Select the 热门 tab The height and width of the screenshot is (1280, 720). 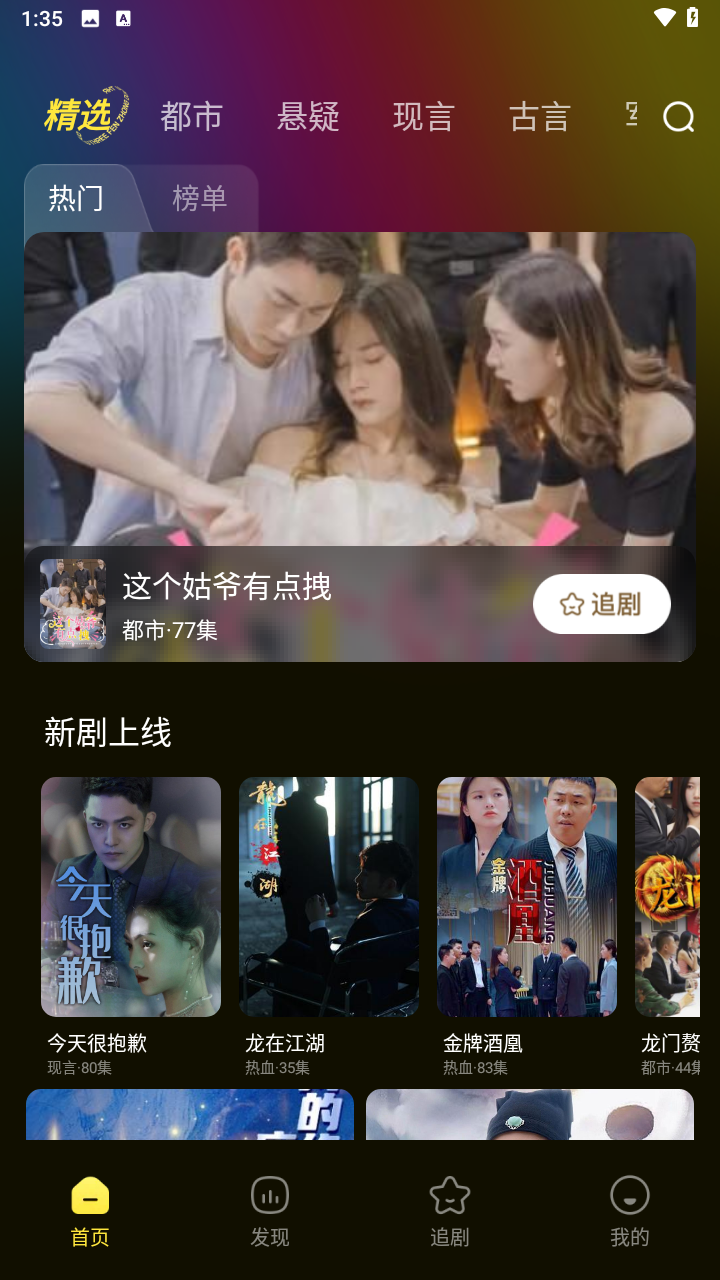coord(79,198)
